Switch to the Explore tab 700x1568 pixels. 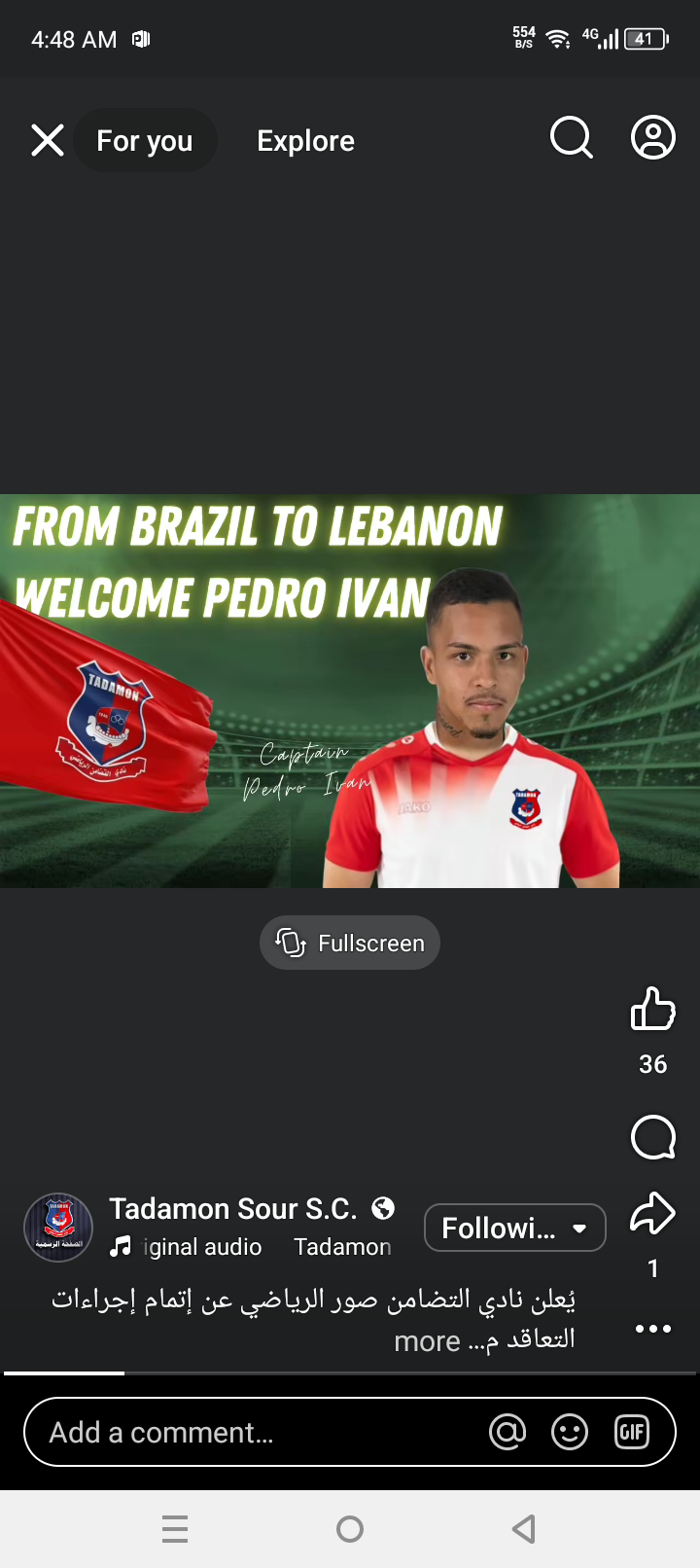305,141
